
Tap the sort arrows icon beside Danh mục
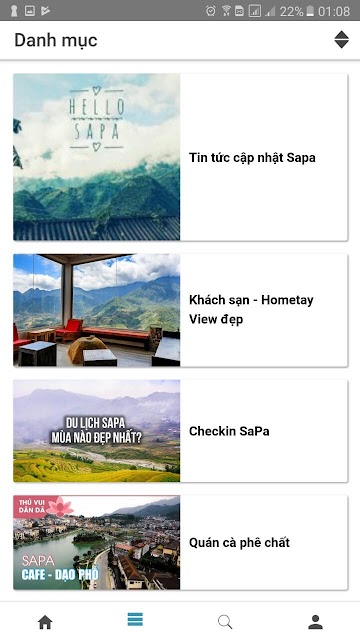(341, 40)
